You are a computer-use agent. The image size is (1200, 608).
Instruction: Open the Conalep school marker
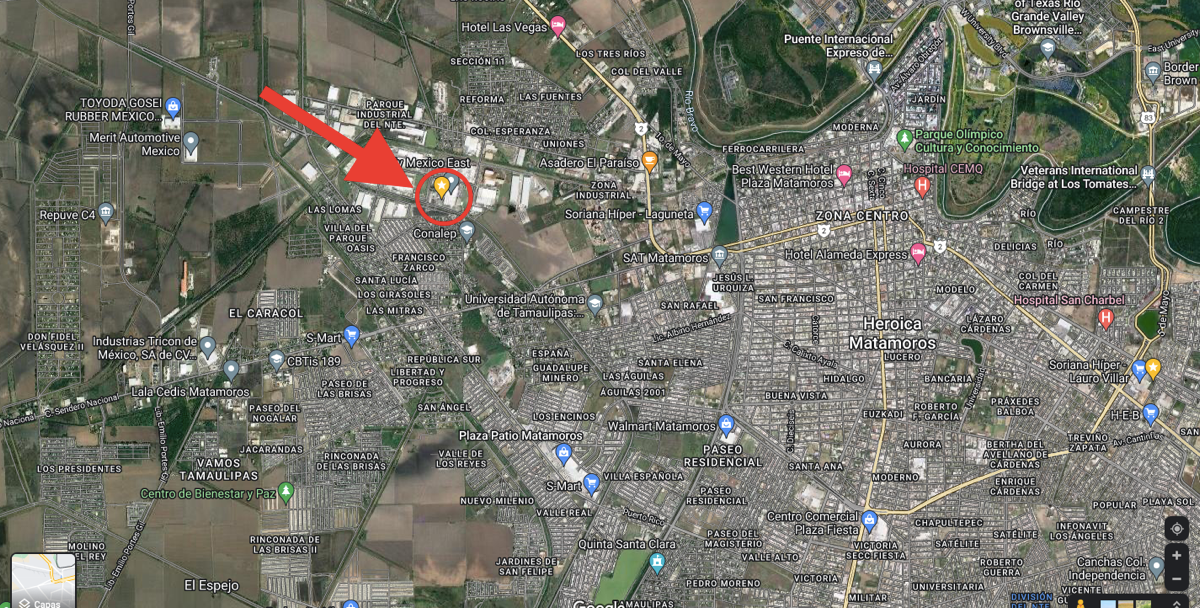(467, 231)
